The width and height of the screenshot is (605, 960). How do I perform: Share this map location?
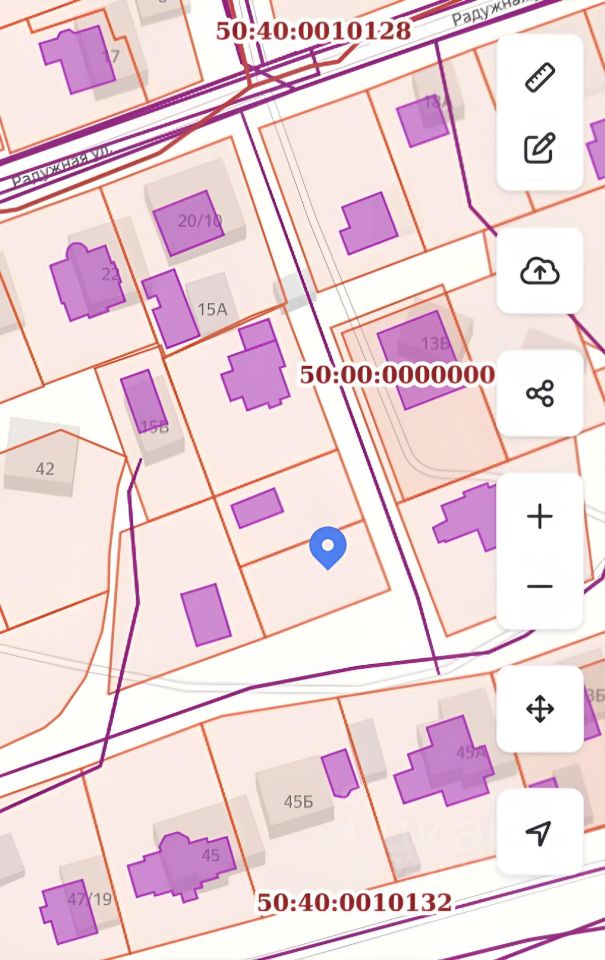pyautogui.click(x=540, y=393)
